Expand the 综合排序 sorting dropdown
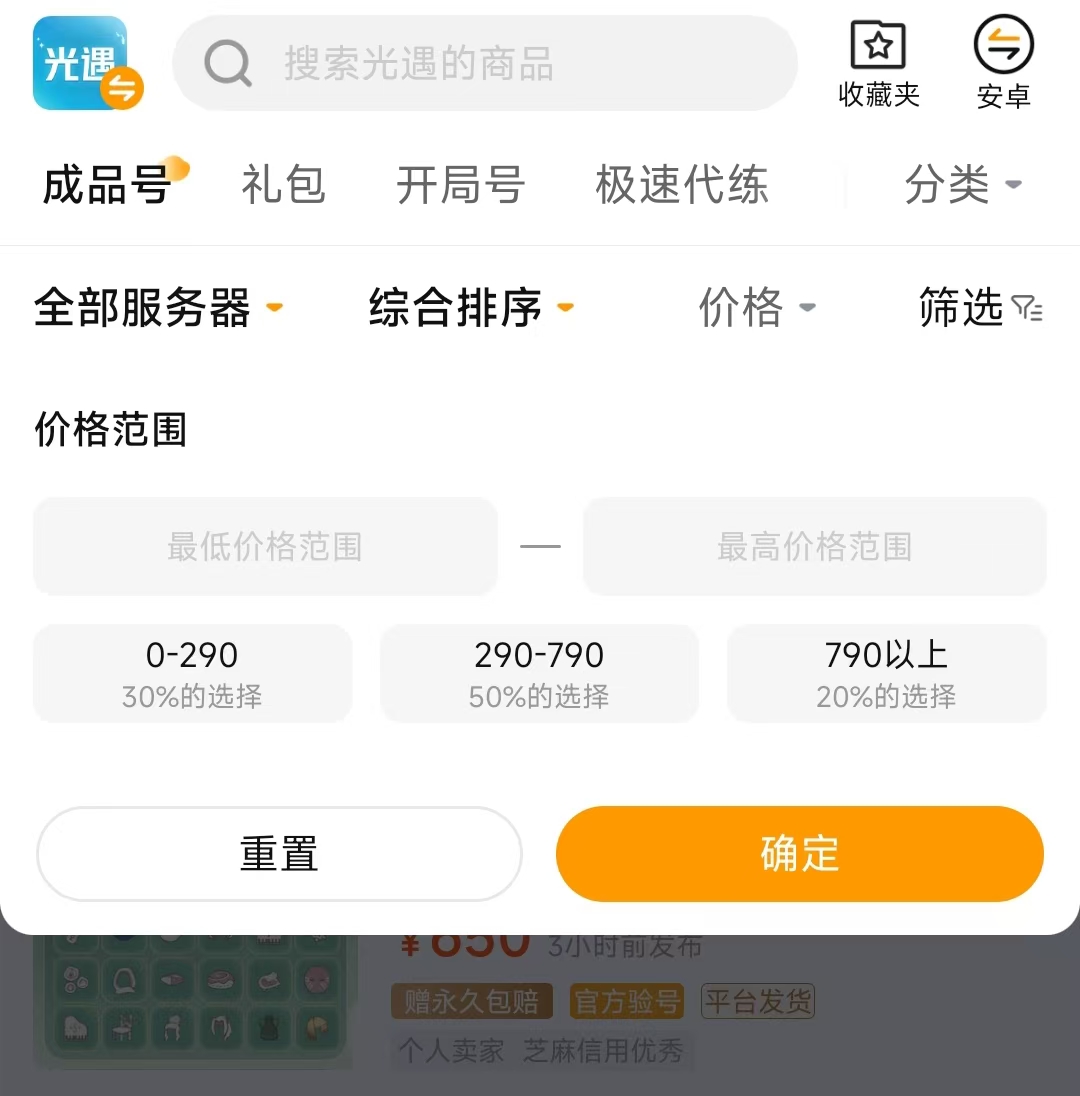 click(471, 308)
